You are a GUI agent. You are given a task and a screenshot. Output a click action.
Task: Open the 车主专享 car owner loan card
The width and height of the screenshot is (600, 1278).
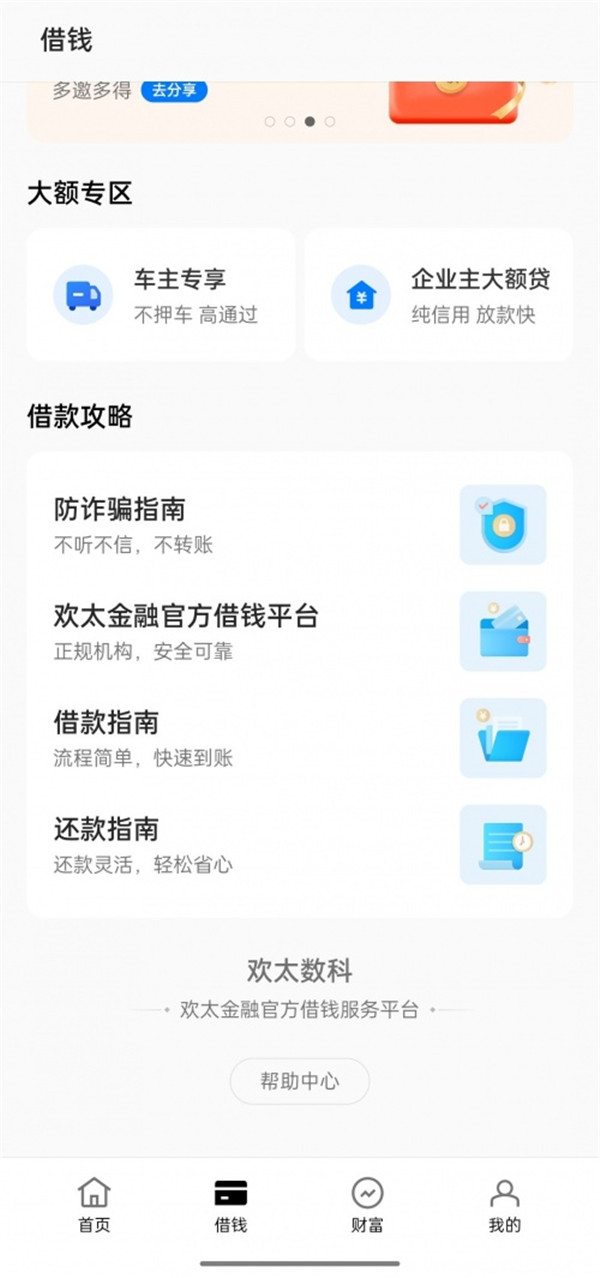pos(161,295)
